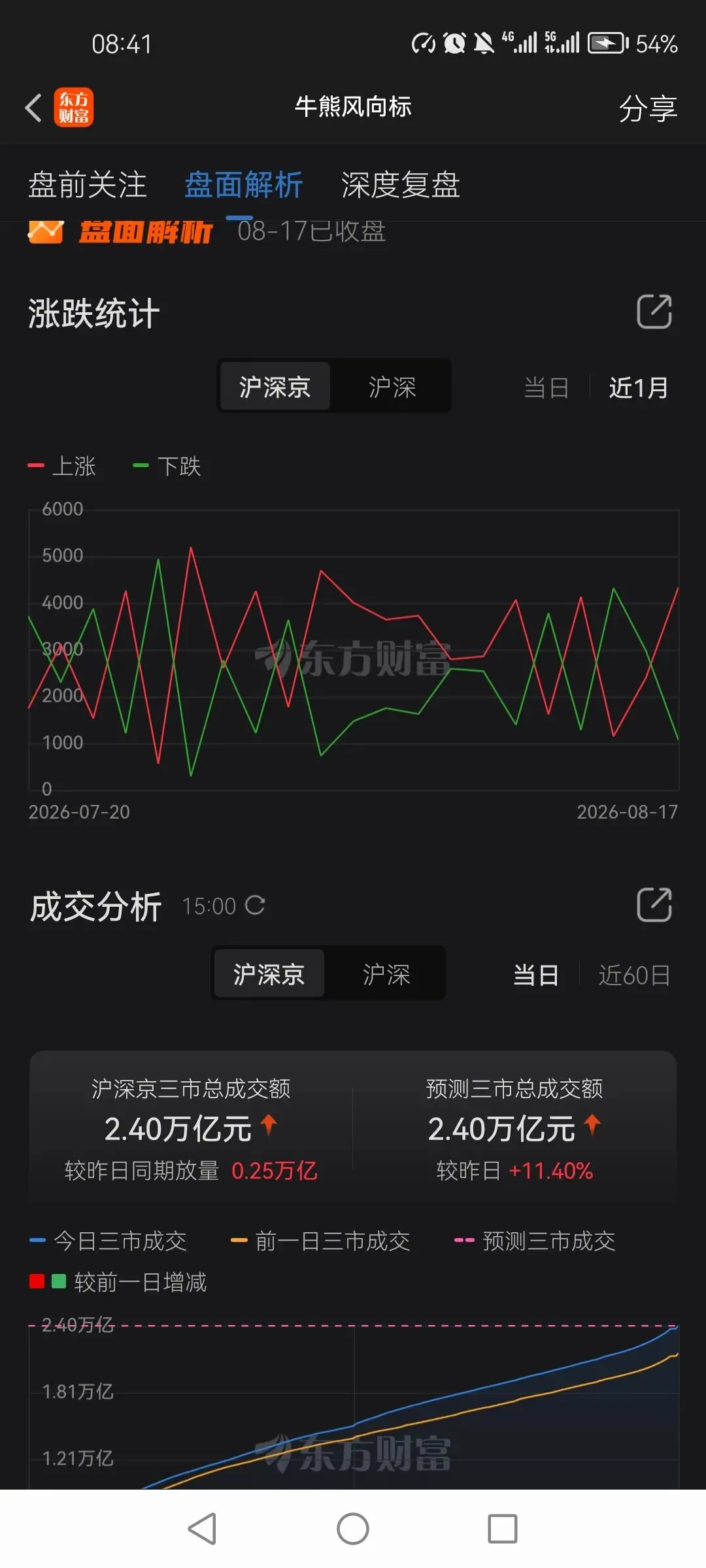Share the 涨跌统计 chart
The image size is (706, 1568).
tap(654, 312)
